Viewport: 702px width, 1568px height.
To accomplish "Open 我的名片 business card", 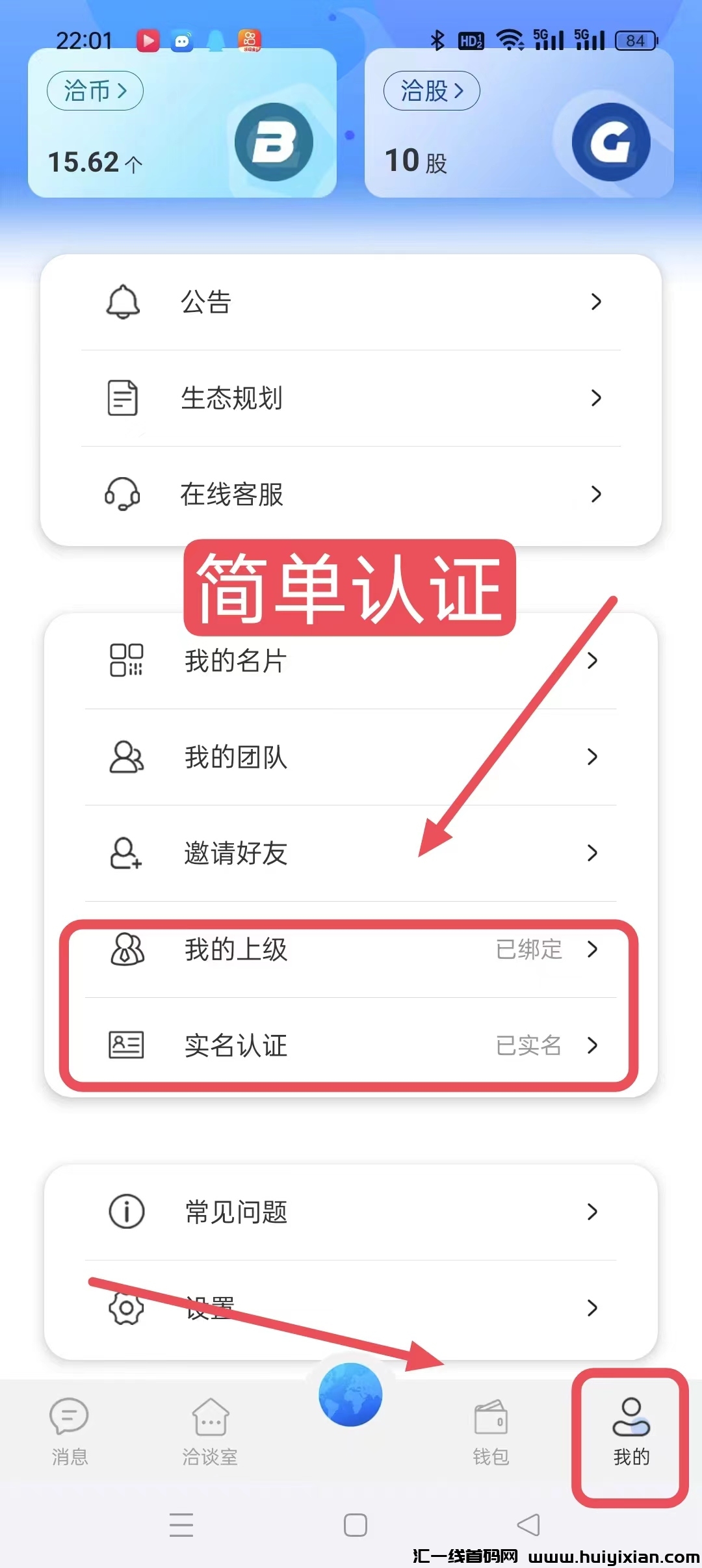I will tap(351, 661).
